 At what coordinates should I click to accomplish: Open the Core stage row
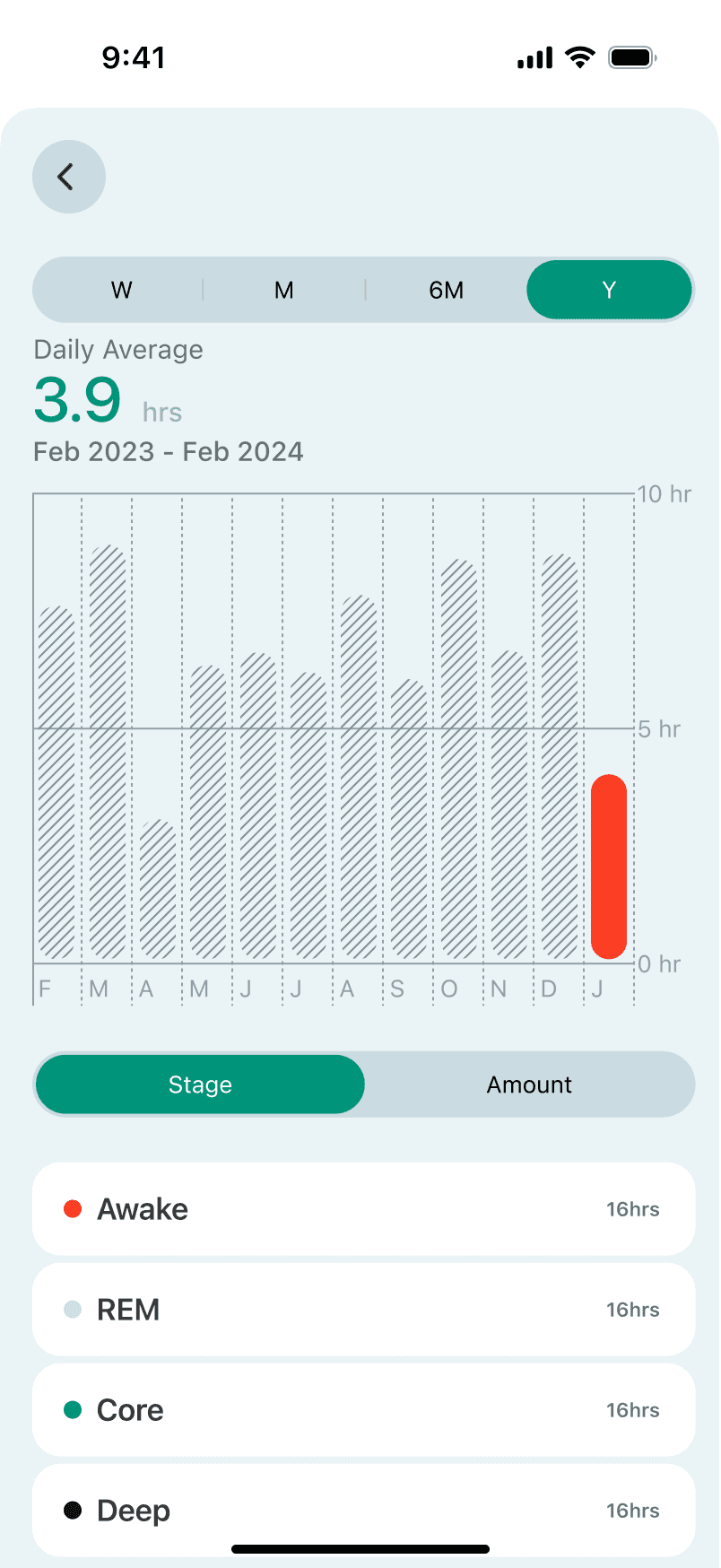point(363,1410)
